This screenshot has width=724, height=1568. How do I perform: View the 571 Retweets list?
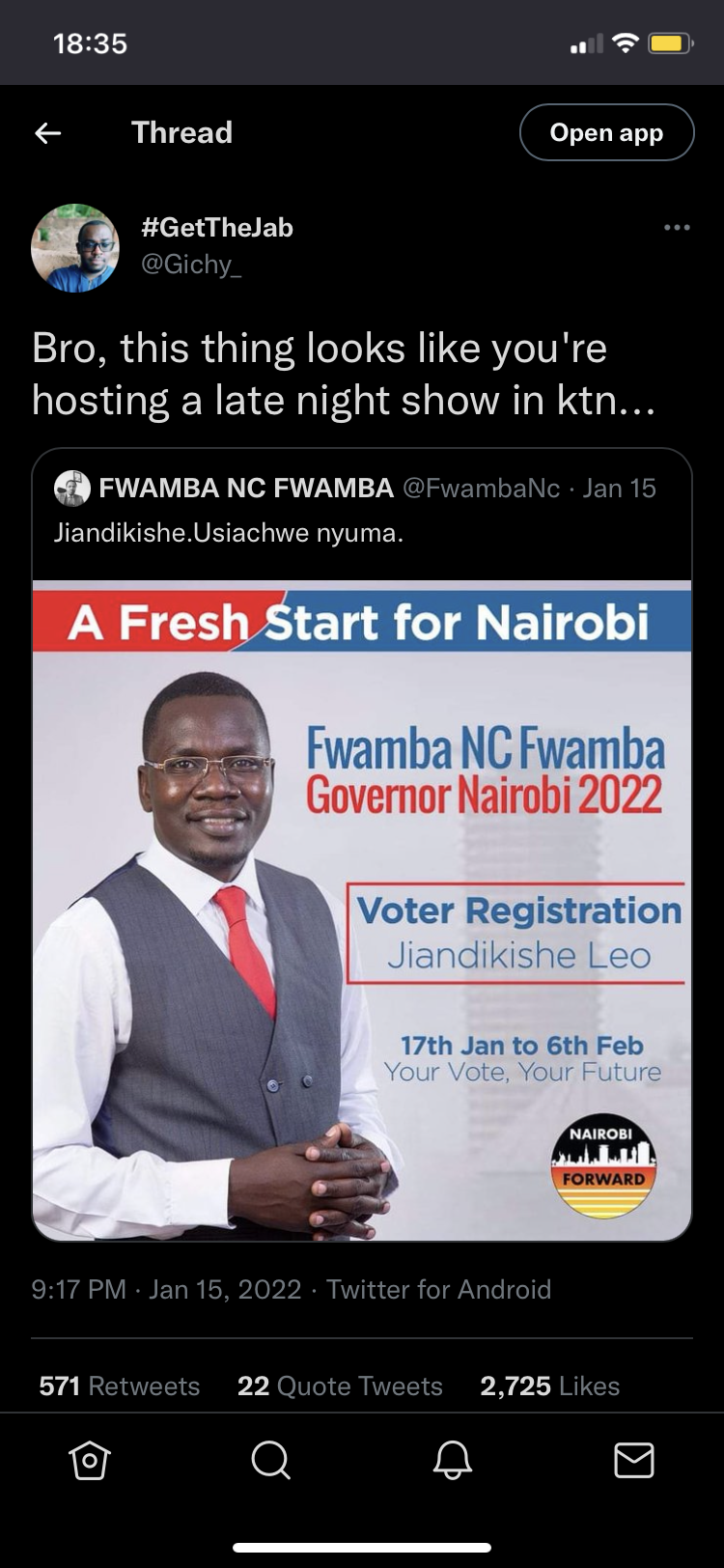(x=120, y=1386)
